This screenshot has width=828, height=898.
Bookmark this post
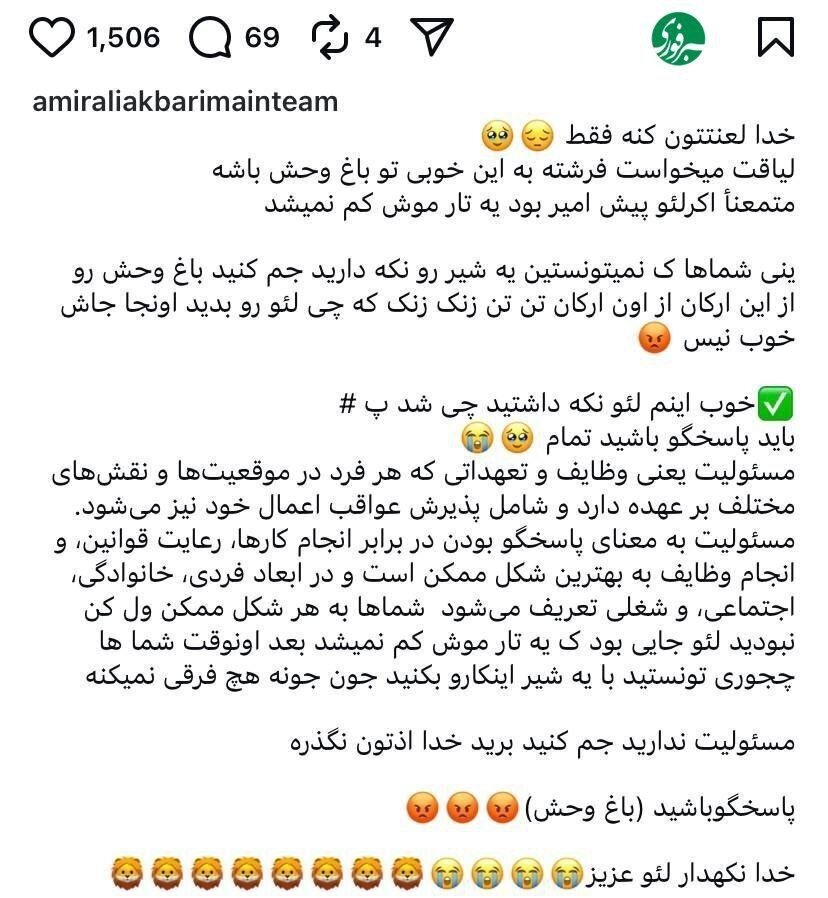[776, 38]
